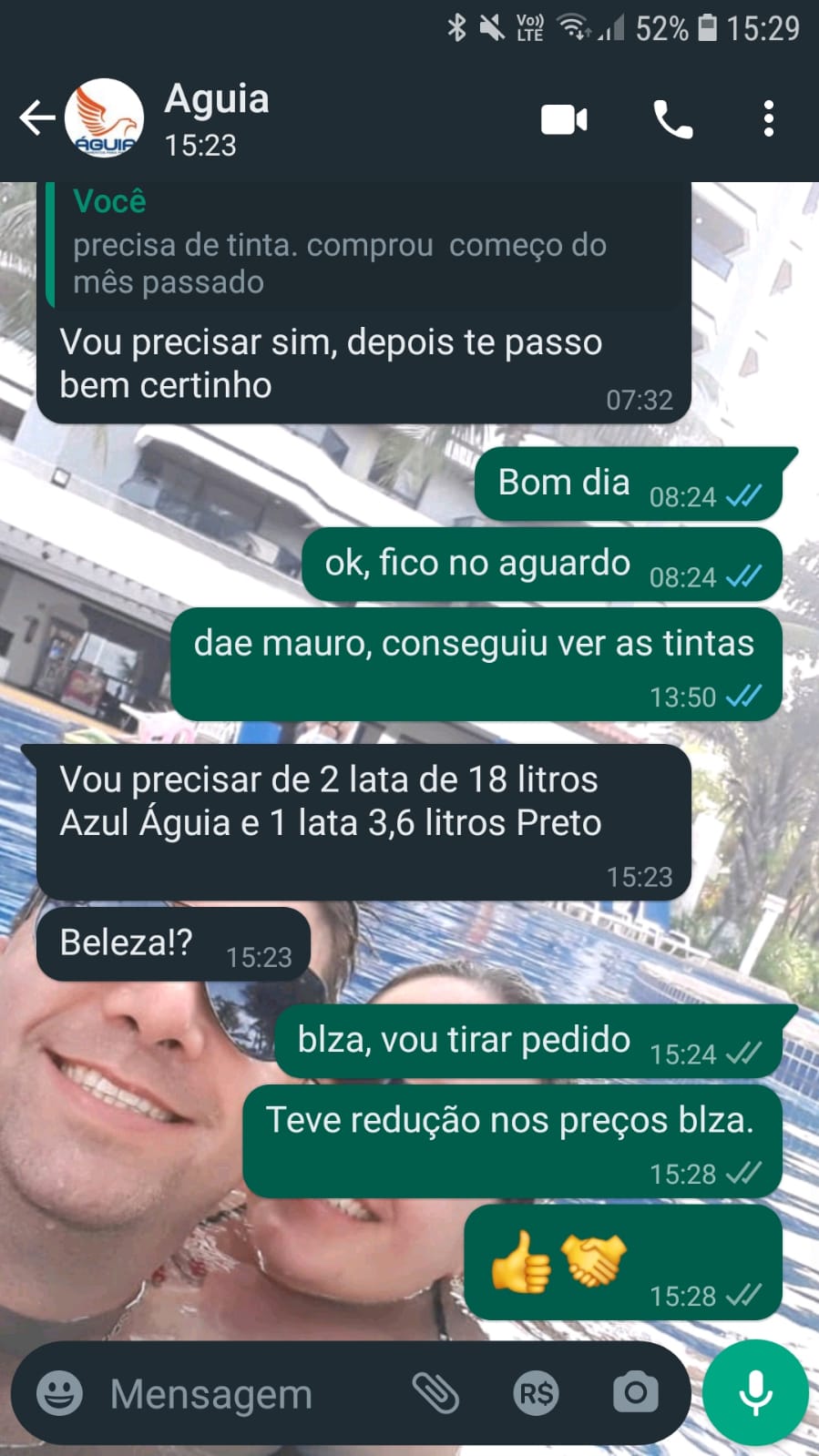Attach a file with the paperclip

(435, 1393)
